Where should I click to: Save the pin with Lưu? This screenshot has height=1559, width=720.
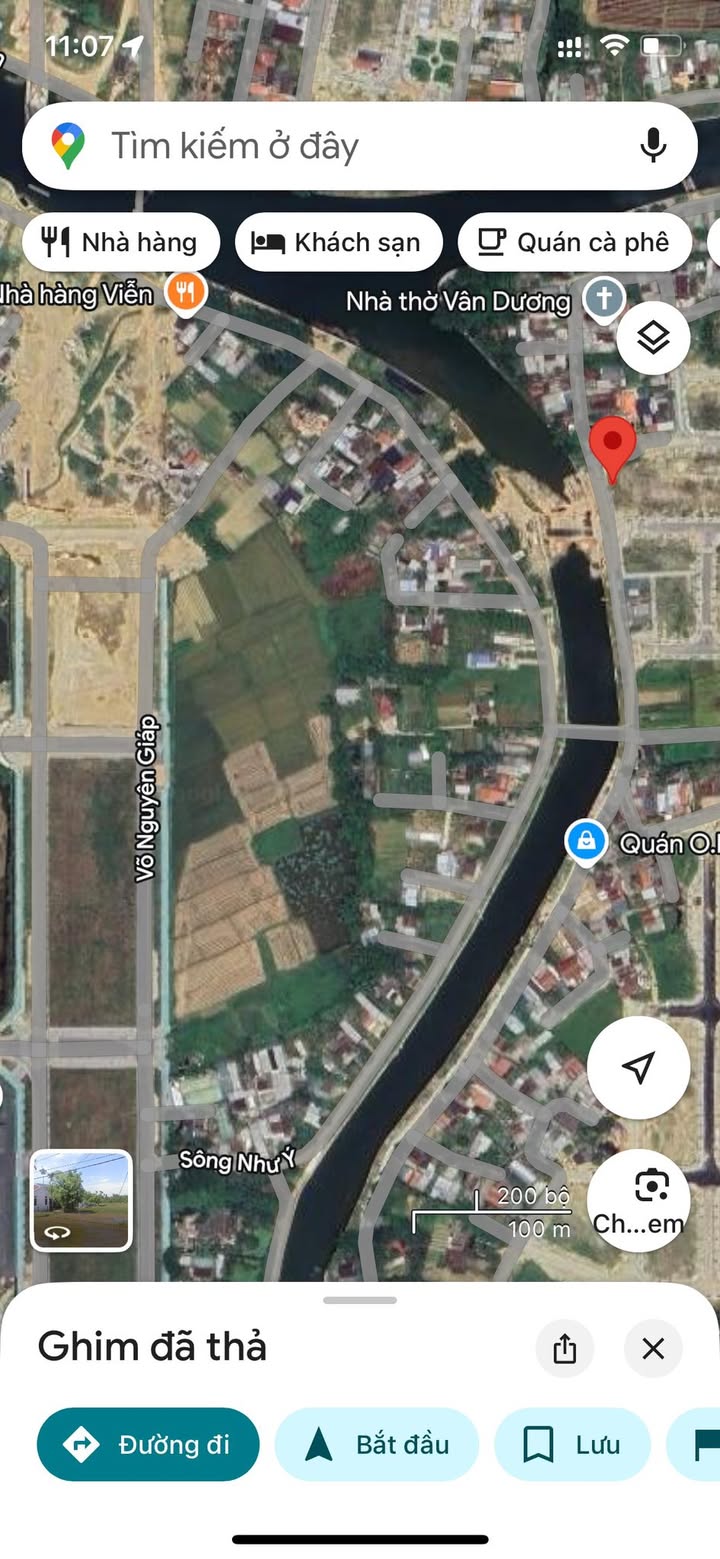[x=572, y=1445]
